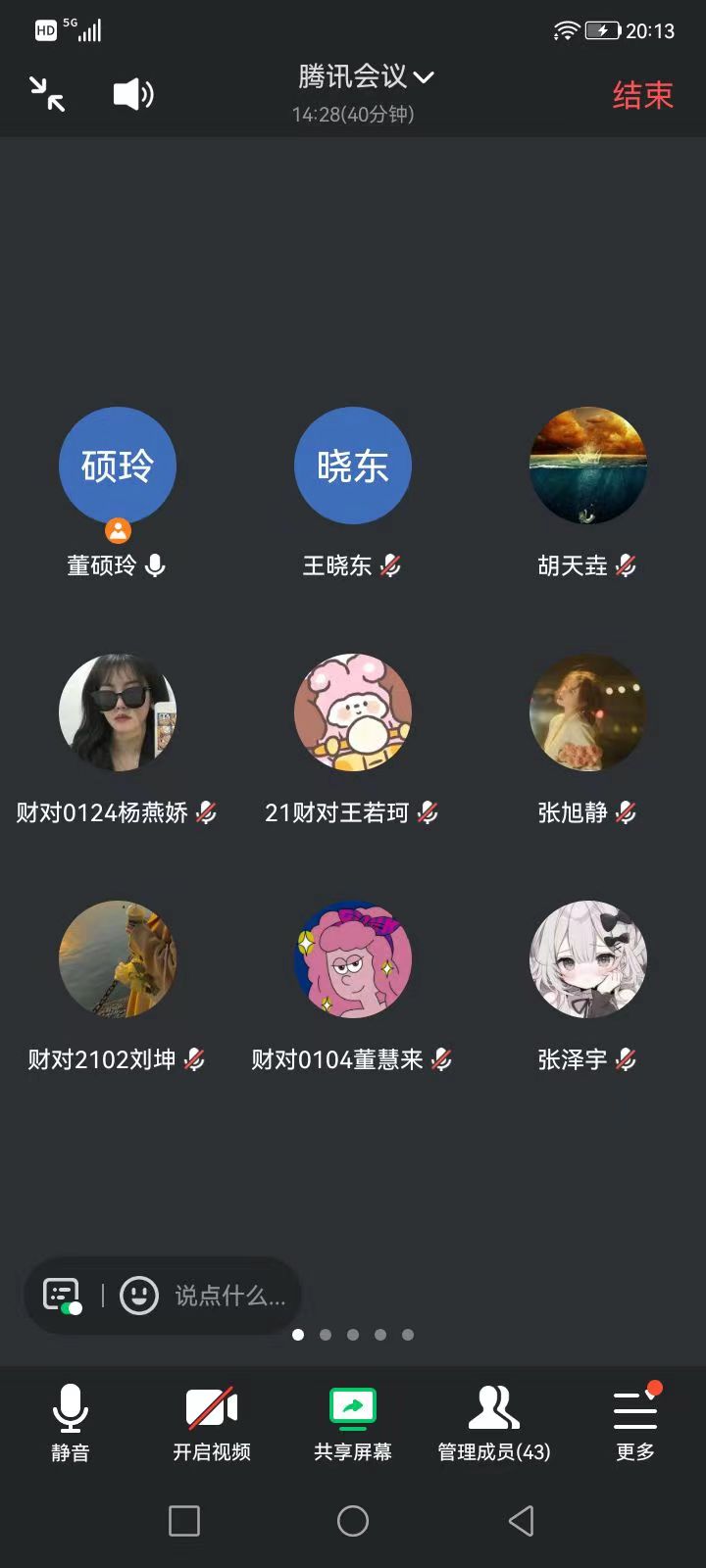Tap 结束 to end the meeting
This screenshot has height=1568, width=706.
click(642, 95)
